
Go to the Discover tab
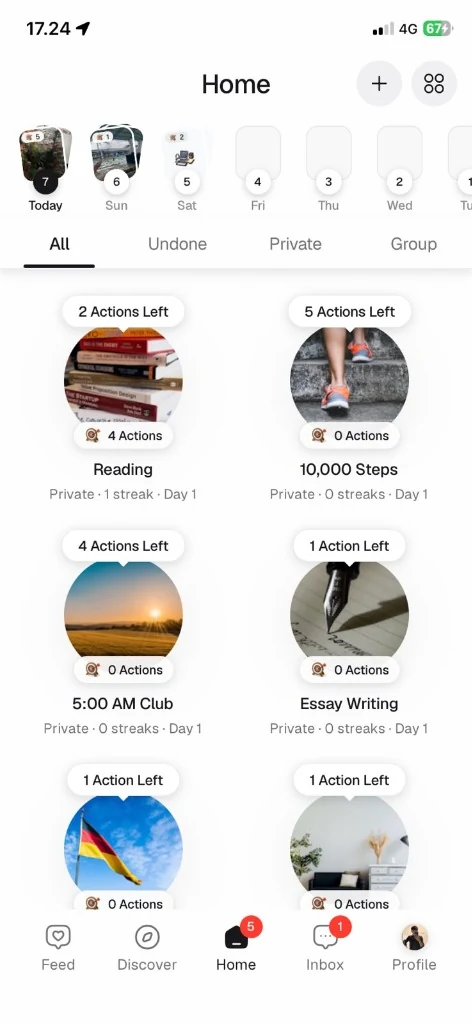[x=147, y=948]
